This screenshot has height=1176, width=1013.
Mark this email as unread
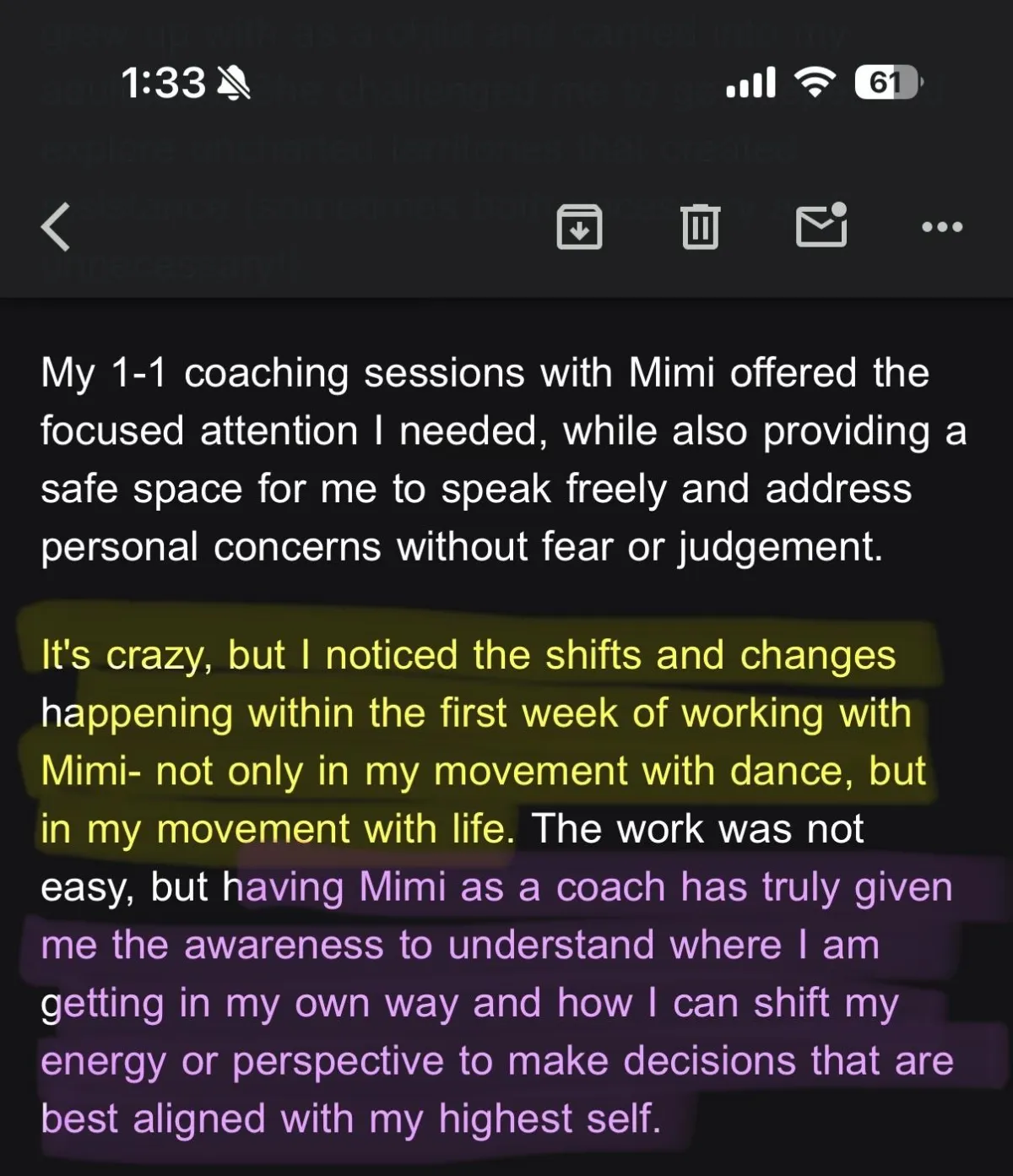(x=821, y=225)
